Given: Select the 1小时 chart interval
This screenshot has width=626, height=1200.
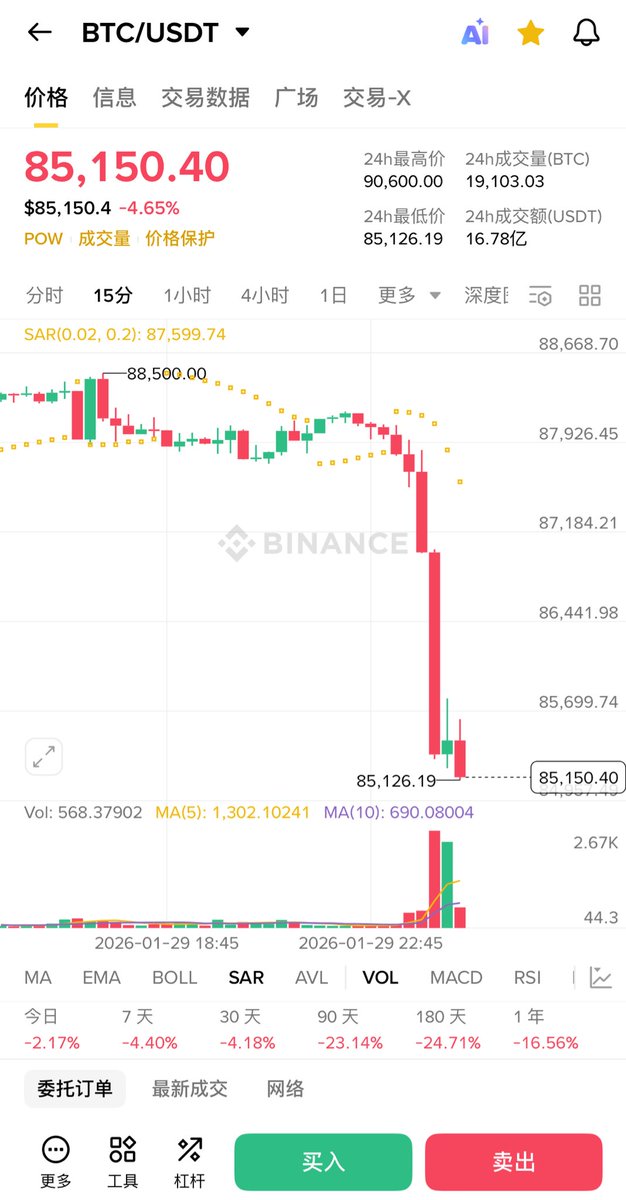Looking at the screenshot, I should 187,295.
